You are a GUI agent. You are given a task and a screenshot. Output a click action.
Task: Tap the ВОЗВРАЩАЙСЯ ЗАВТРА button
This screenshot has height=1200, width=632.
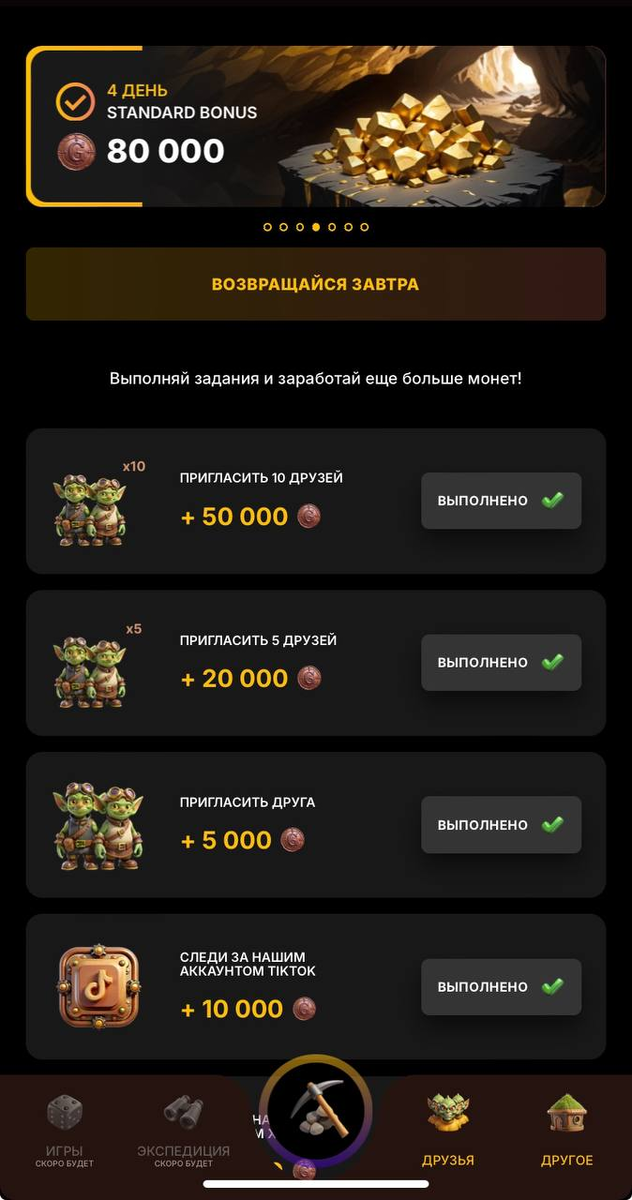coord(316,284)
